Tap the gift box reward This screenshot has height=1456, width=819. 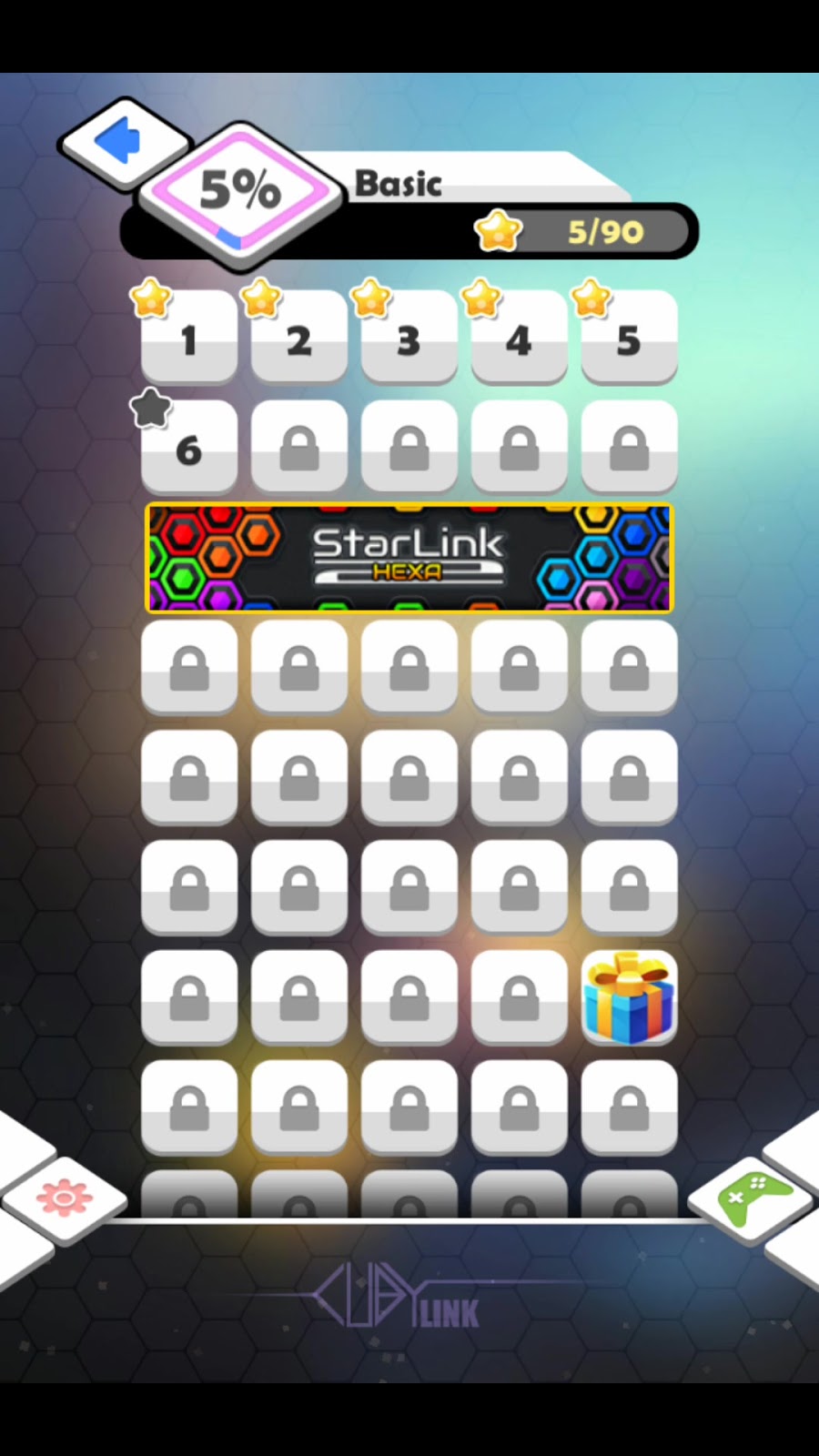pos(629,998)
